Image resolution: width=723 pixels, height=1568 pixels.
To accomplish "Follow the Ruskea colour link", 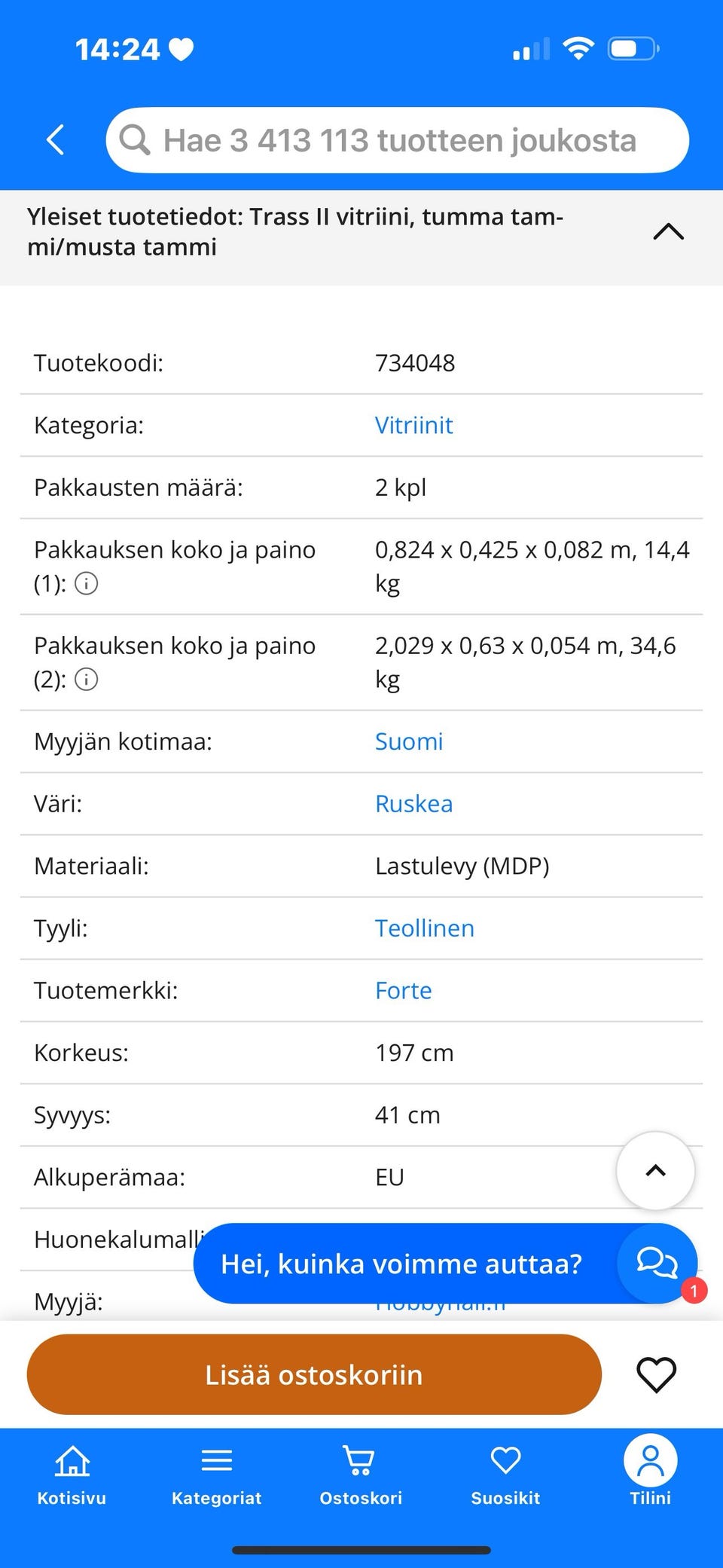I will 413,804.
